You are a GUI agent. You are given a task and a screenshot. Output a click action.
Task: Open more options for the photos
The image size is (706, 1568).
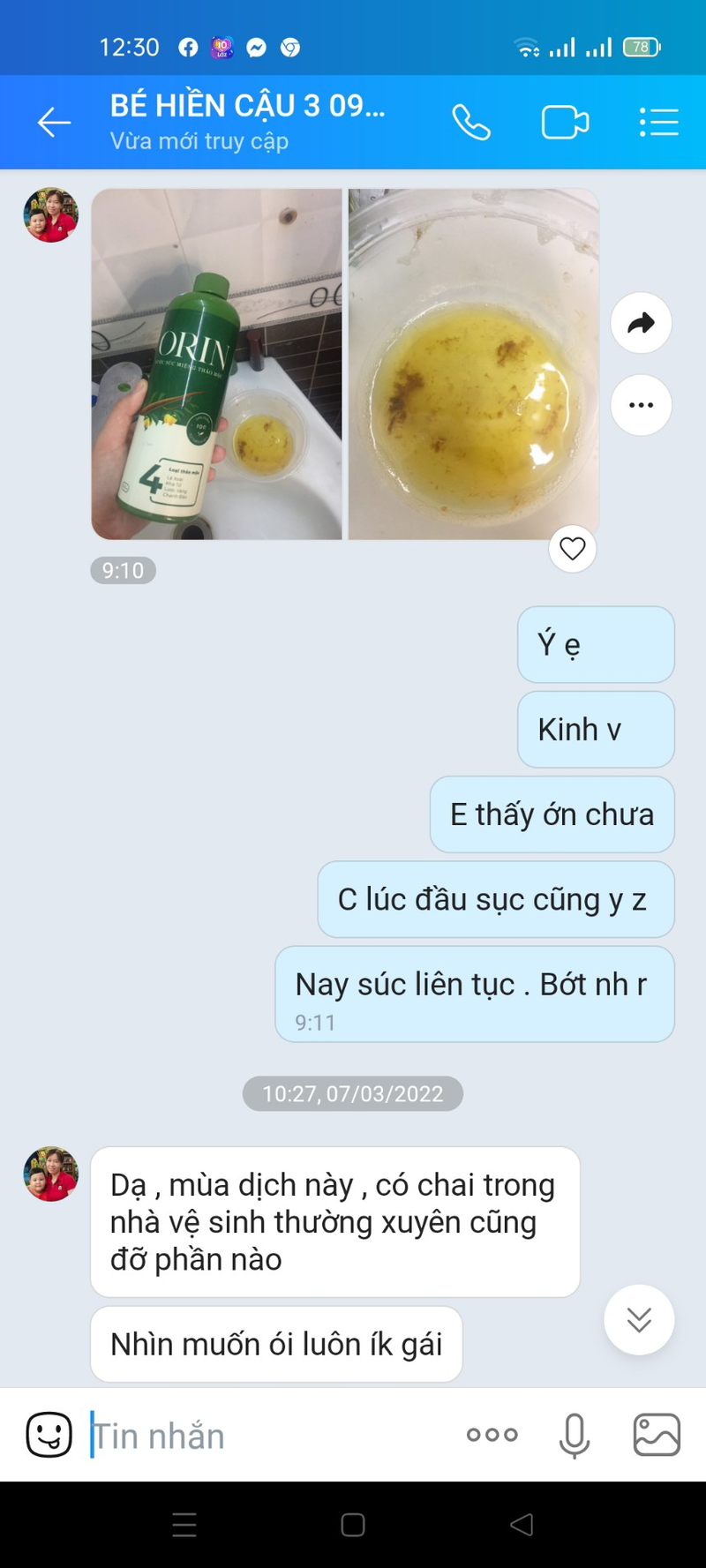(641, 405)
